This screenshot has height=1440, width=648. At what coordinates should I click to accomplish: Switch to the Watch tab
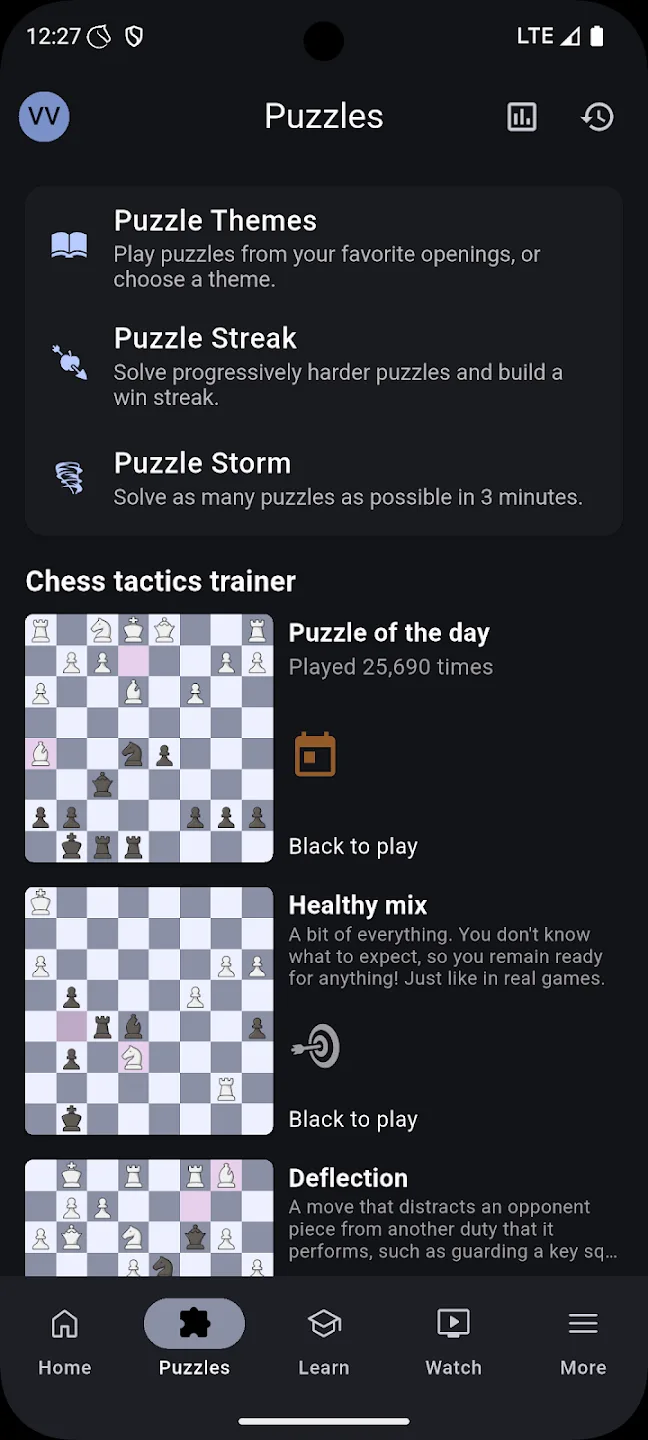click(x=454, y=1341)
